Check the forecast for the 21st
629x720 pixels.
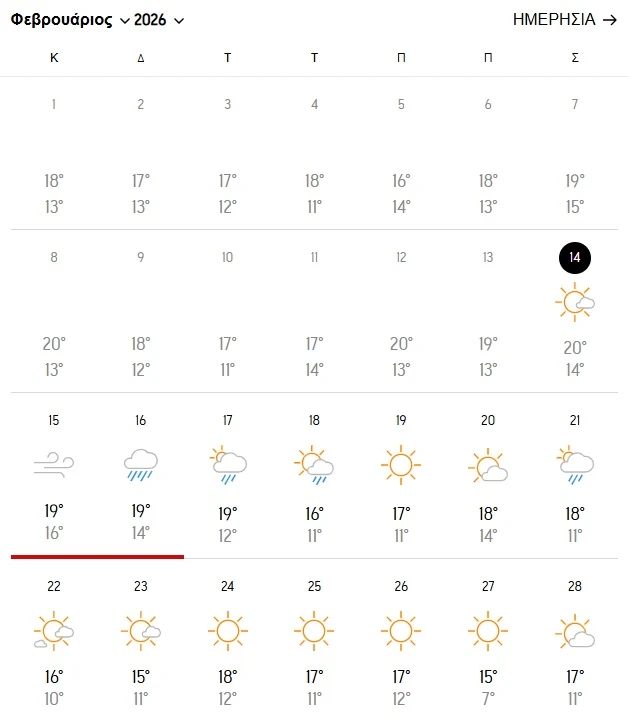point(574,476)
